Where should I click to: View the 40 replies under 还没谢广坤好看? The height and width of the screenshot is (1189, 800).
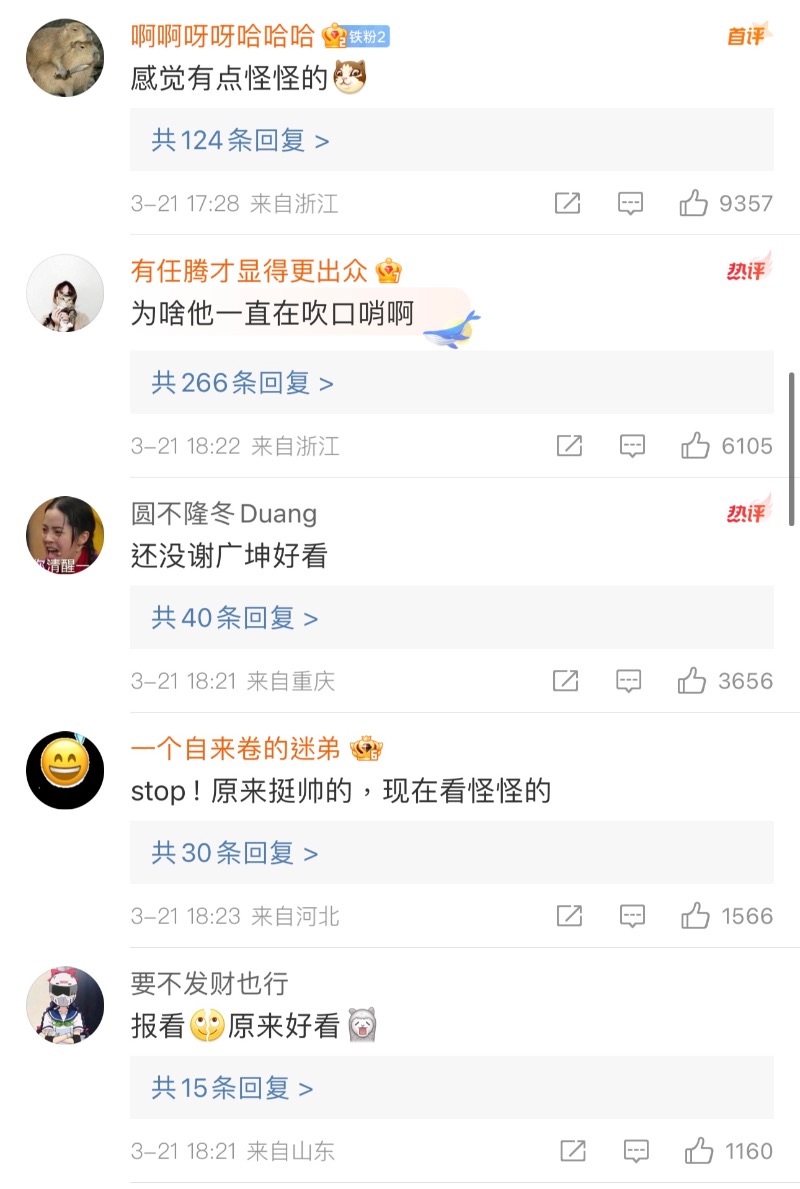(234, 618)
